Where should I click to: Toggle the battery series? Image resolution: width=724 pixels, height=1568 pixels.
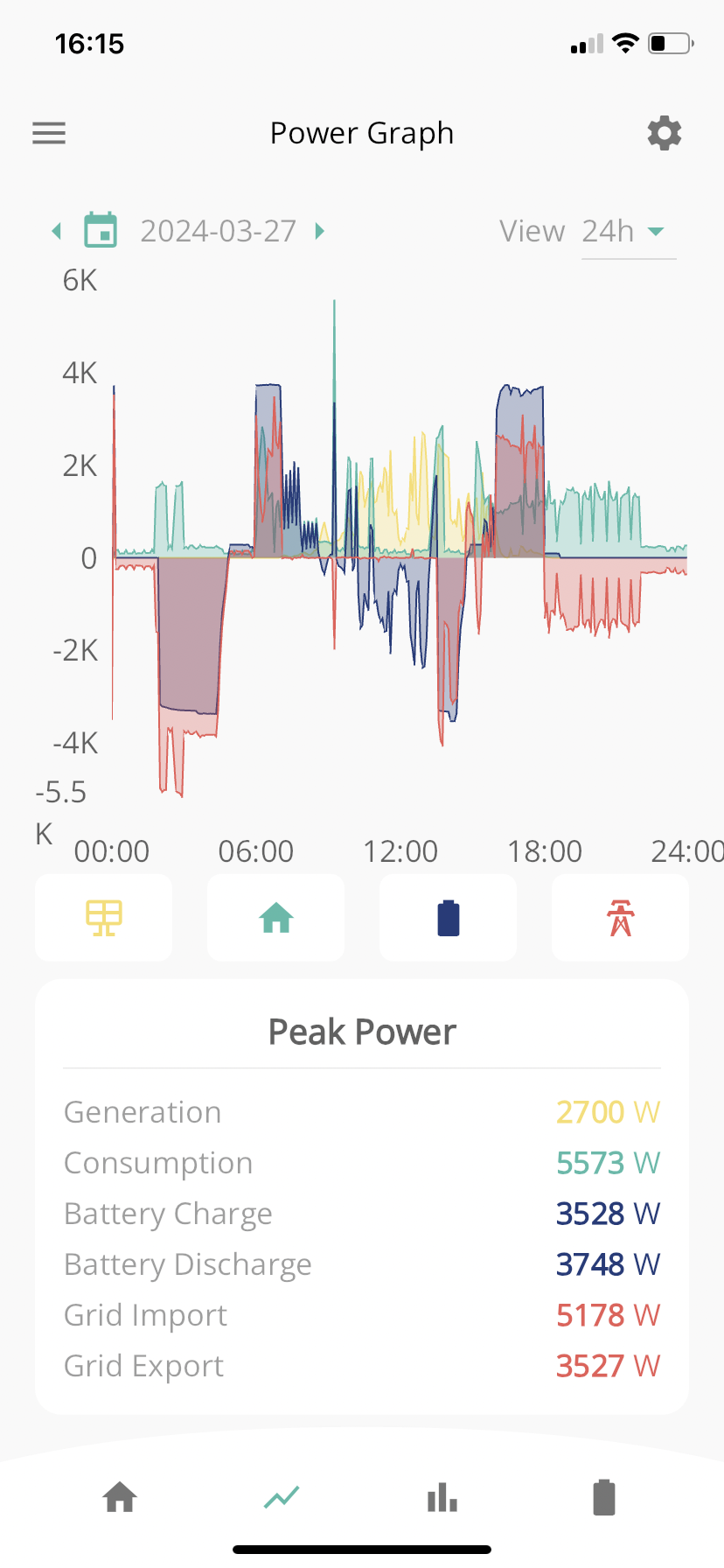[x=448, y=918]
